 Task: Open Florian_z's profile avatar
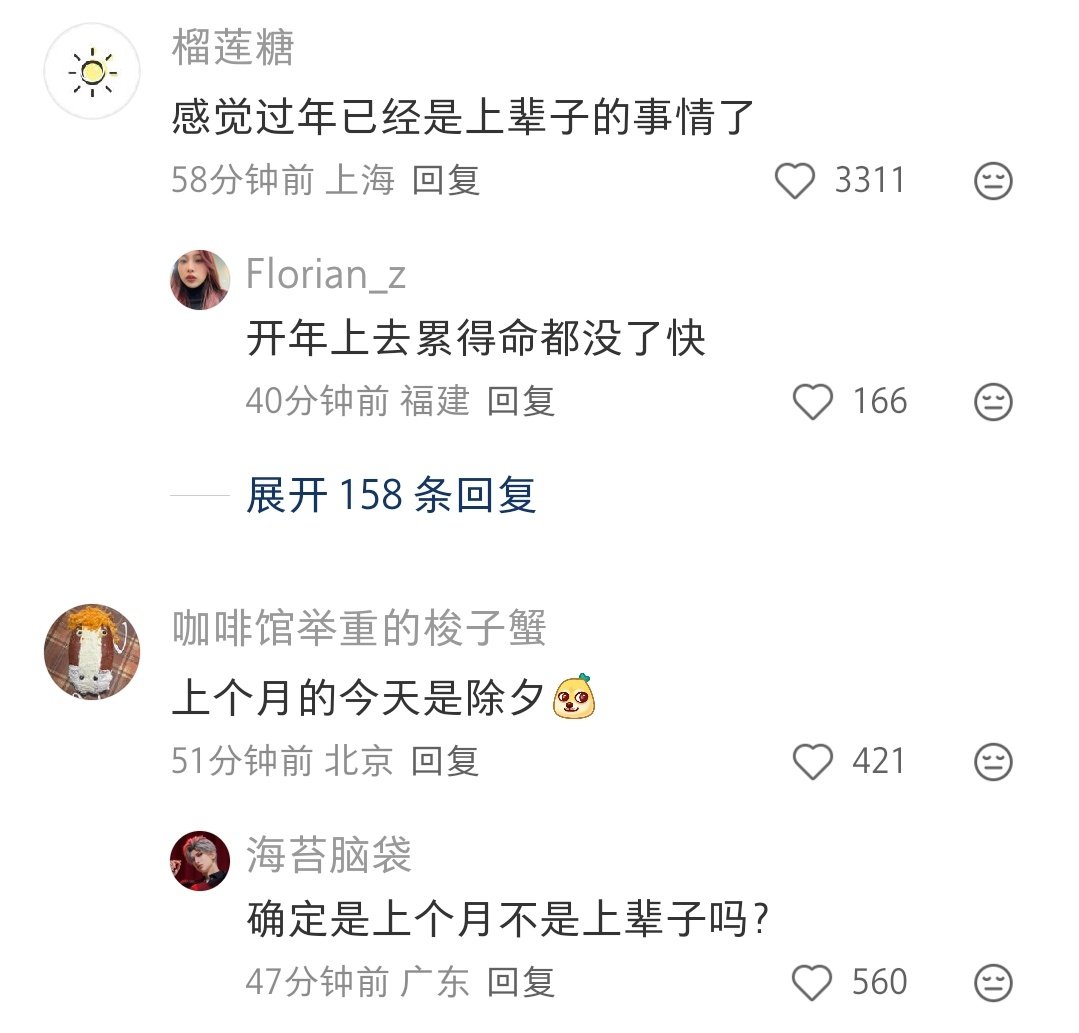[200, 279]
